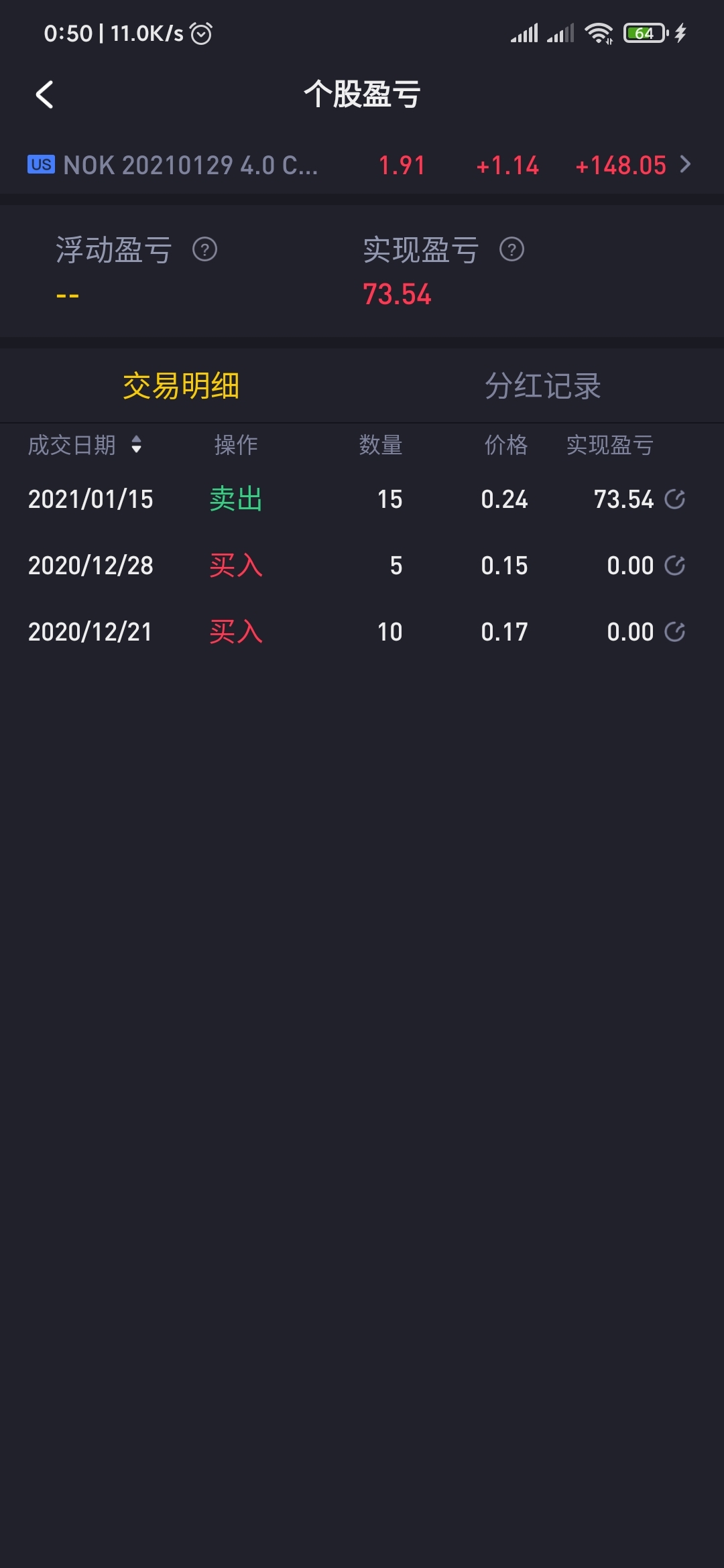Show help for 浮动盈亏
724x1568 pixels.
204,250
